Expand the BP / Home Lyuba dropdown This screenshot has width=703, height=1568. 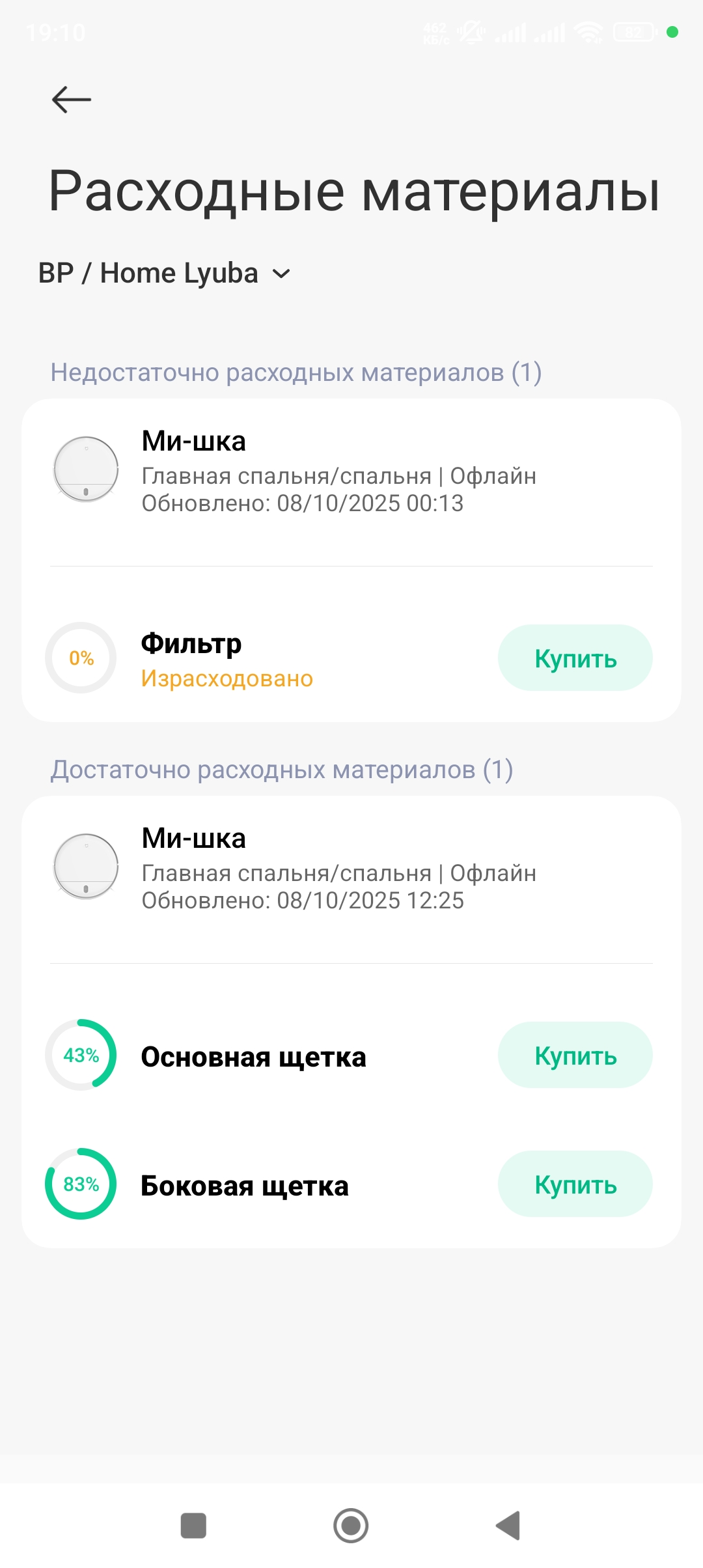pos(164,273)
